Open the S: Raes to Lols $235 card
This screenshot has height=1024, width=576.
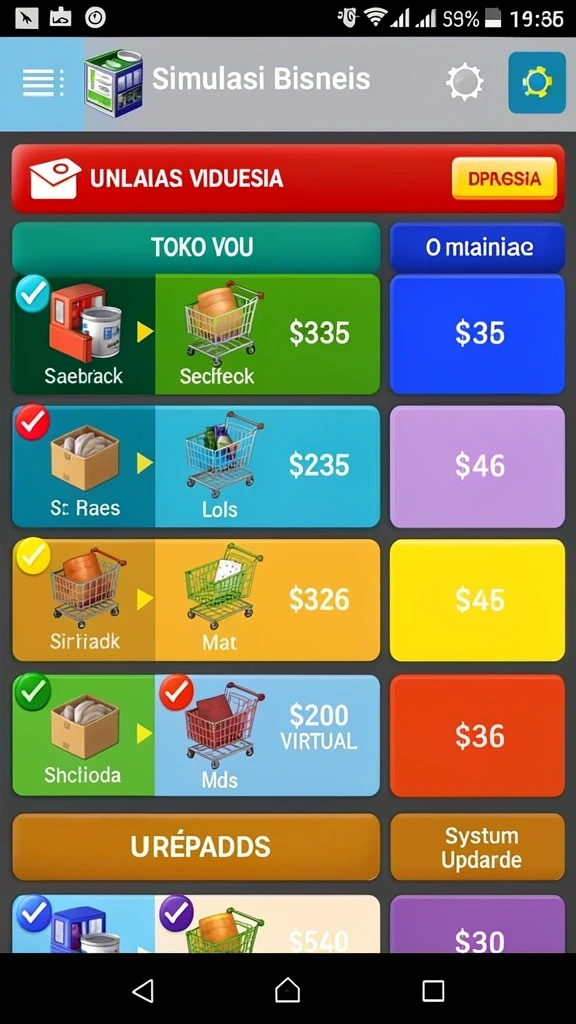196,466
